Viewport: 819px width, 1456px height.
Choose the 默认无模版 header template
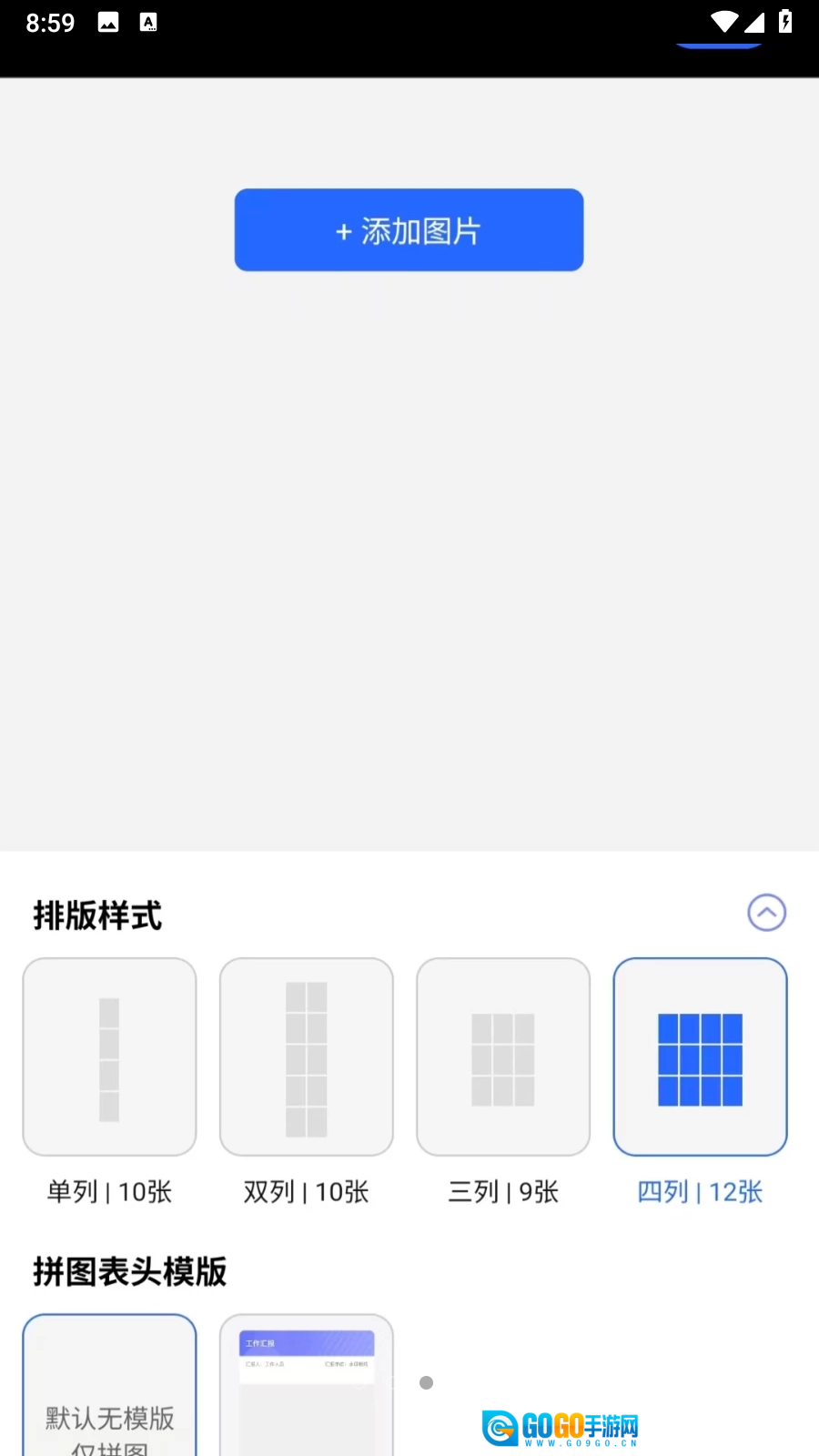click(x=109, y=1385)
